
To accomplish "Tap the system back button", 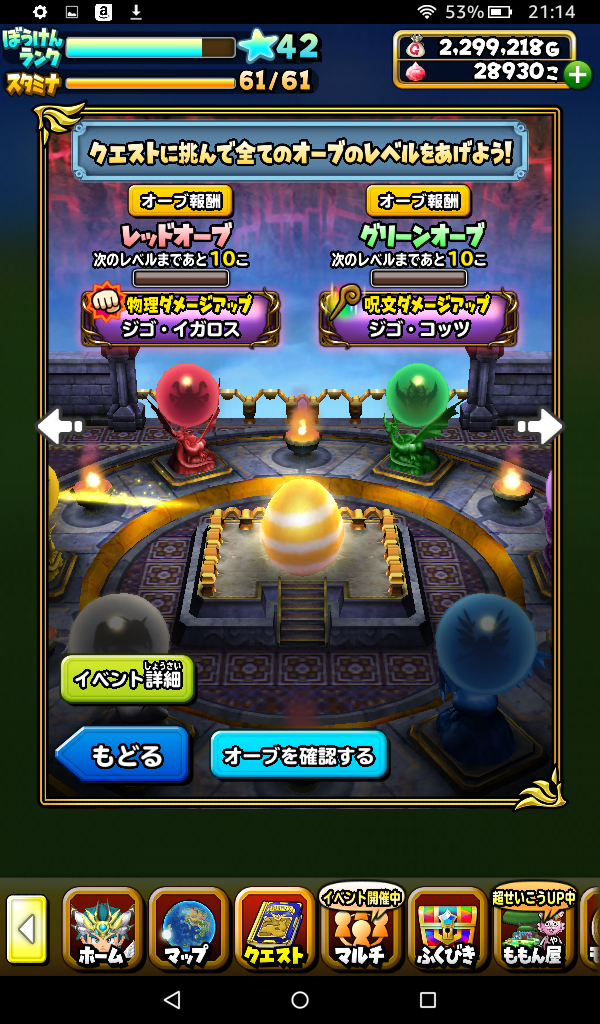I will click(x=171, y=1000).
